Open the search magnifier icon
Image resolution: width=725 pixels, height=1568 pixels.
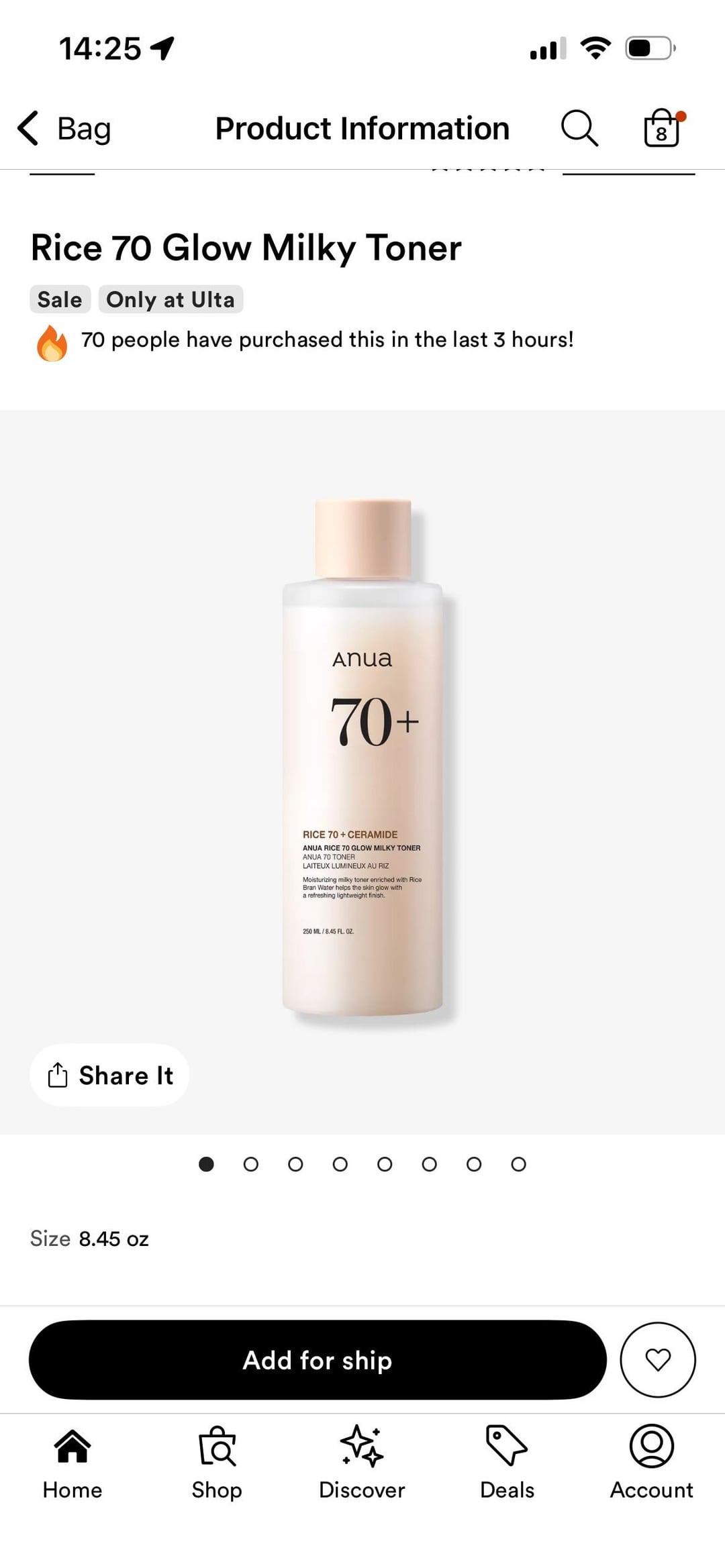tap(579, 128)
